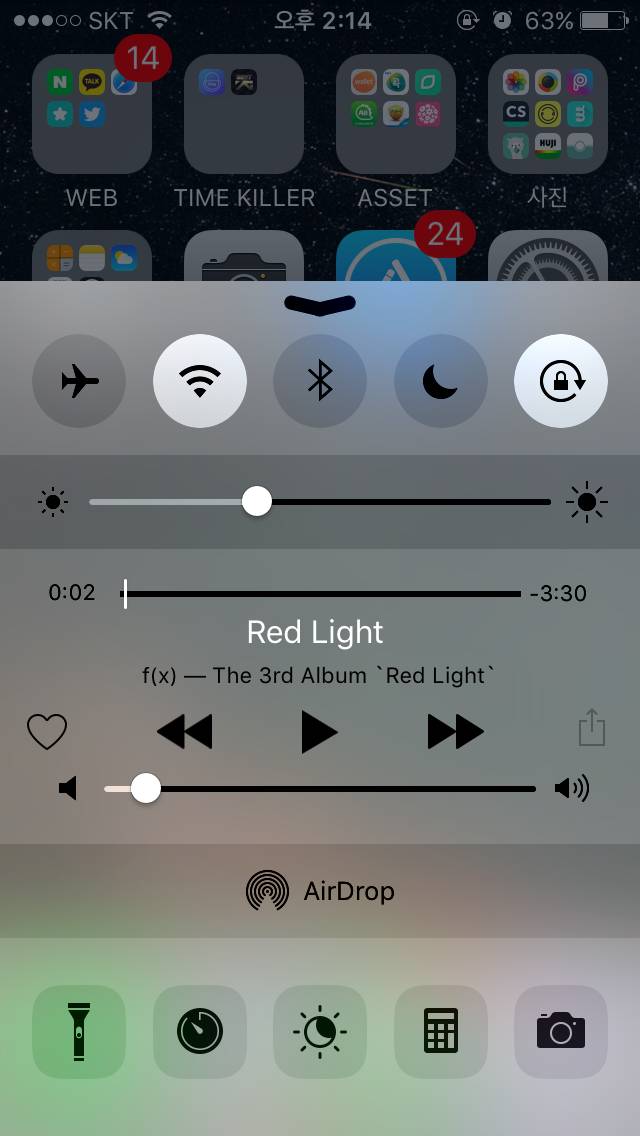Skip forward to the next track

tap(455, 732)
